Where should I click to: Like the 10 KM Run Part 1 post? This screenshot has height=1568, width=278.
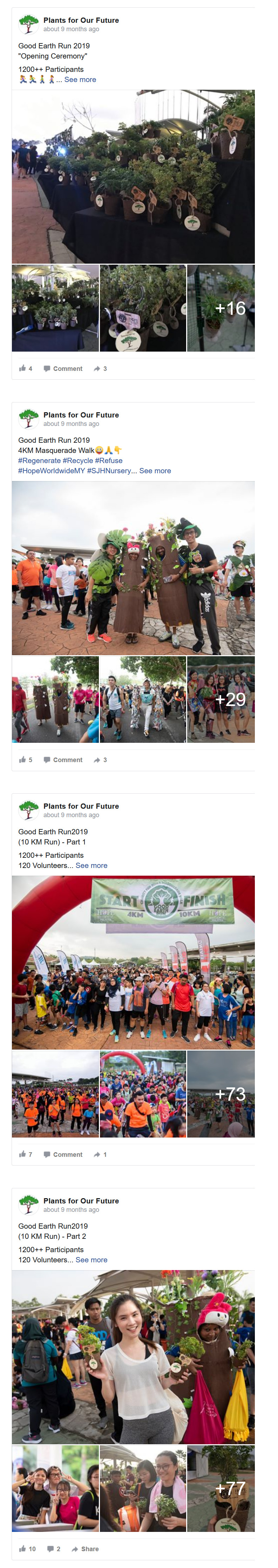[x=26, y=1154]
